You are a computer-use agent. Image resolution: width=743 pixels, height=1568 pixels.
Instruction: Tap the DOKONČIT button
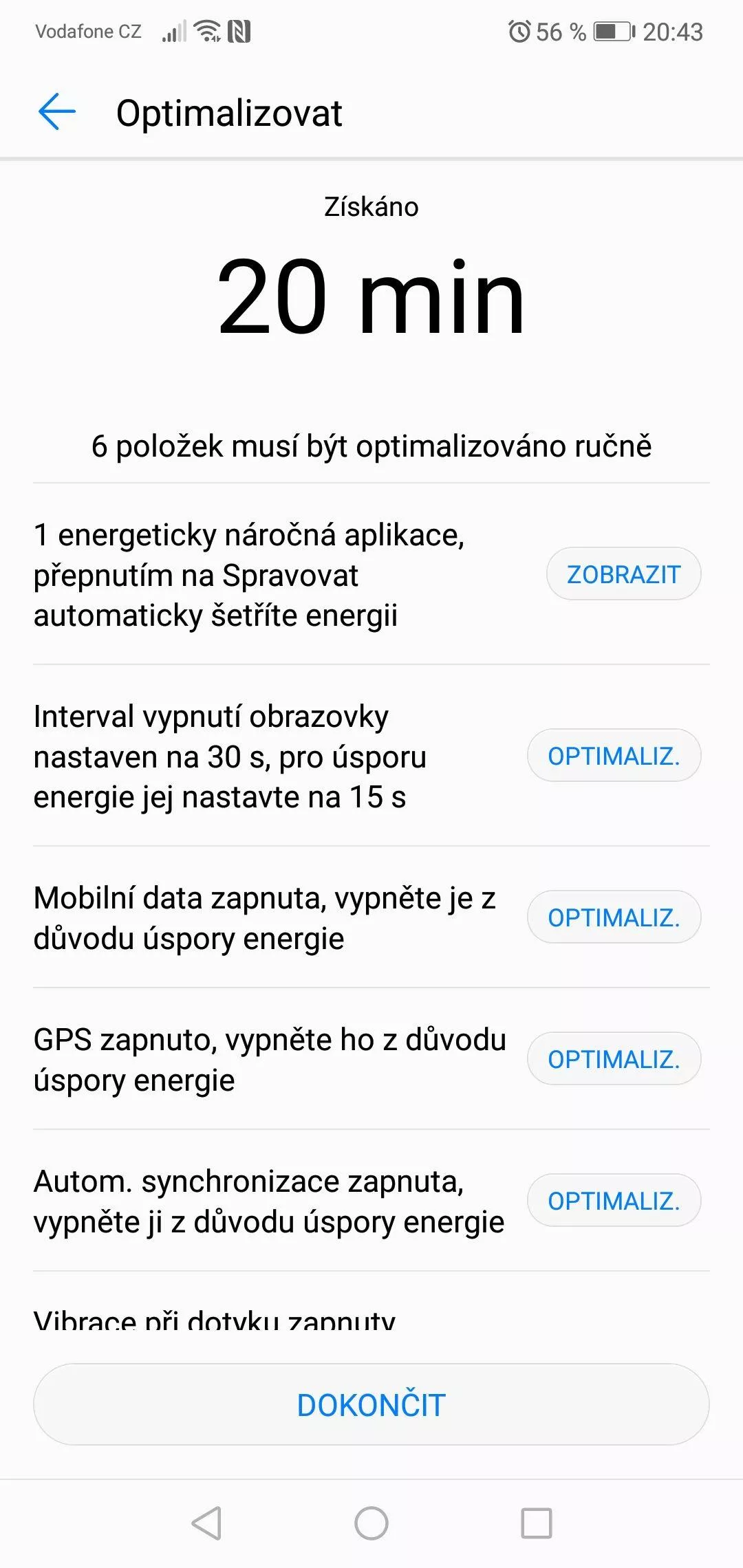(x=371, y=1404)
